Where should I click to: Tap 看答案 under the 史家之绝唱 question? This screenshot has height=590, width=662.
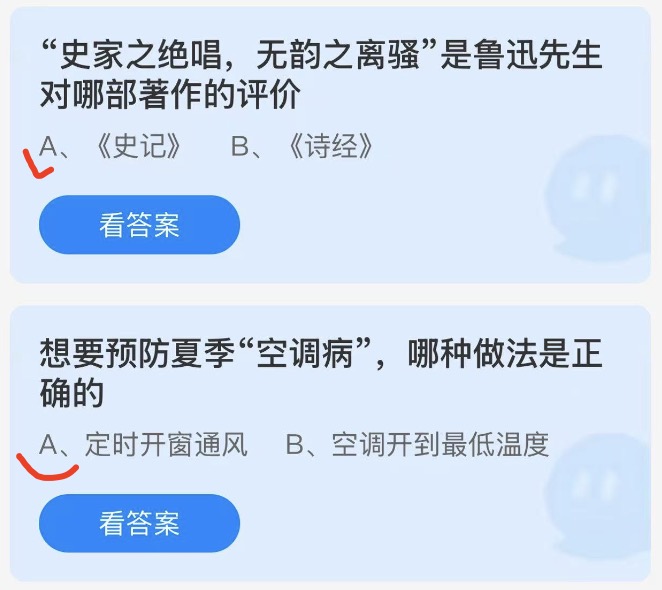coord(139,225)
